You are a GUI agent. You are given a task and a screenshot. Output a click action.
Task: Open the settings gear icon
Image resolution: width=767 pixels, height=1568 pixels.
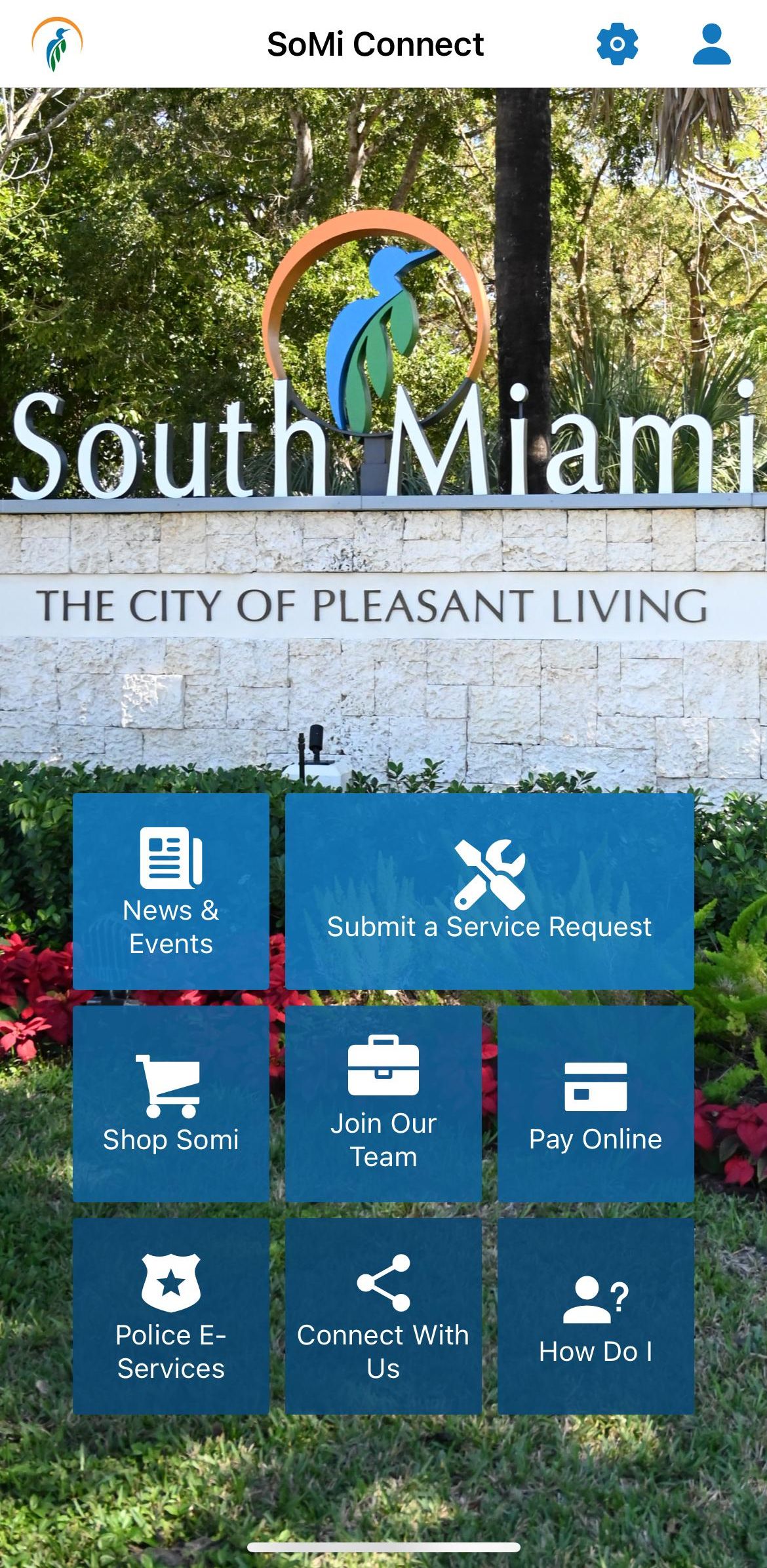pyautogui.click(x=617, y=44)
